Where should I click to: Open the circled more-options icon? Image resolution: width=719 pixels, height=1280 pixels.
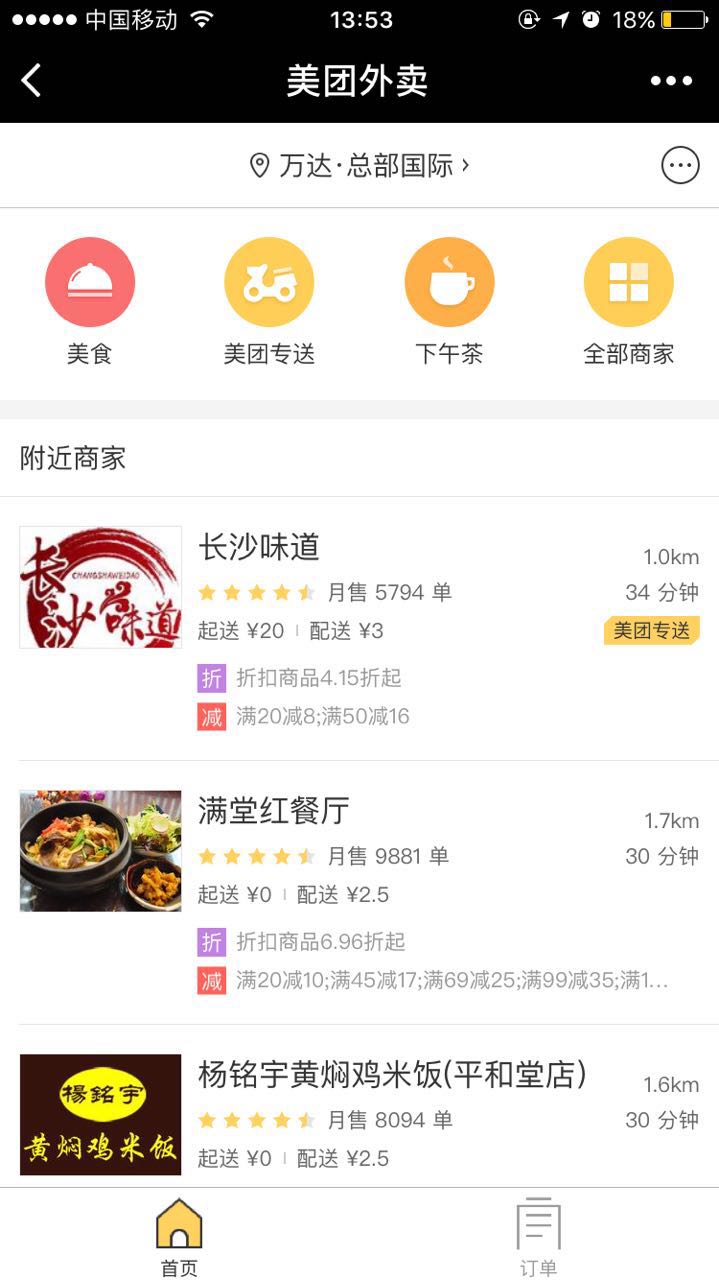pyautogui.click(x=680, y=165)
